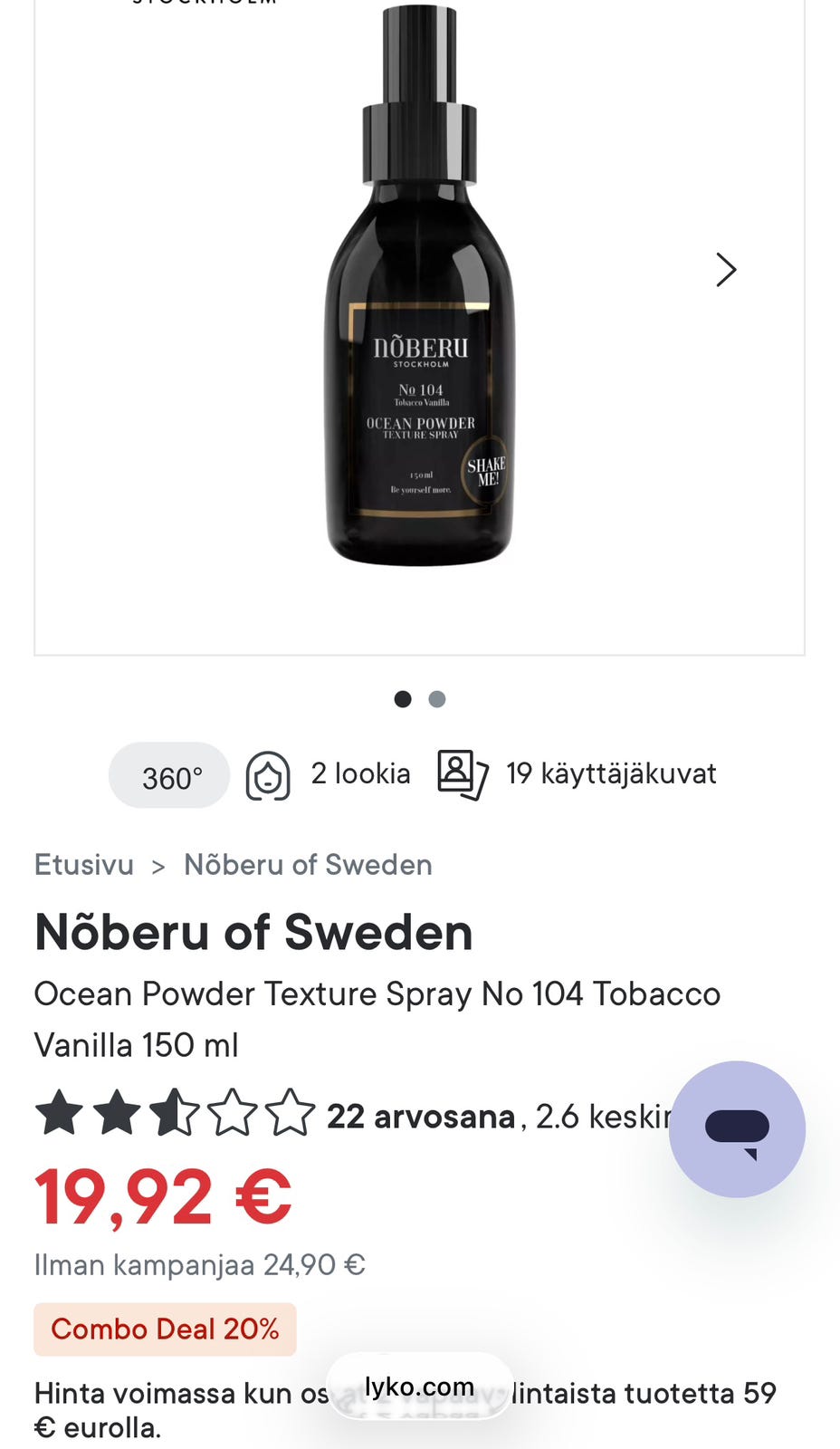Go to Etusivu in the breadcrumb
The image size is (840, 1449).
tap(82, 866)
